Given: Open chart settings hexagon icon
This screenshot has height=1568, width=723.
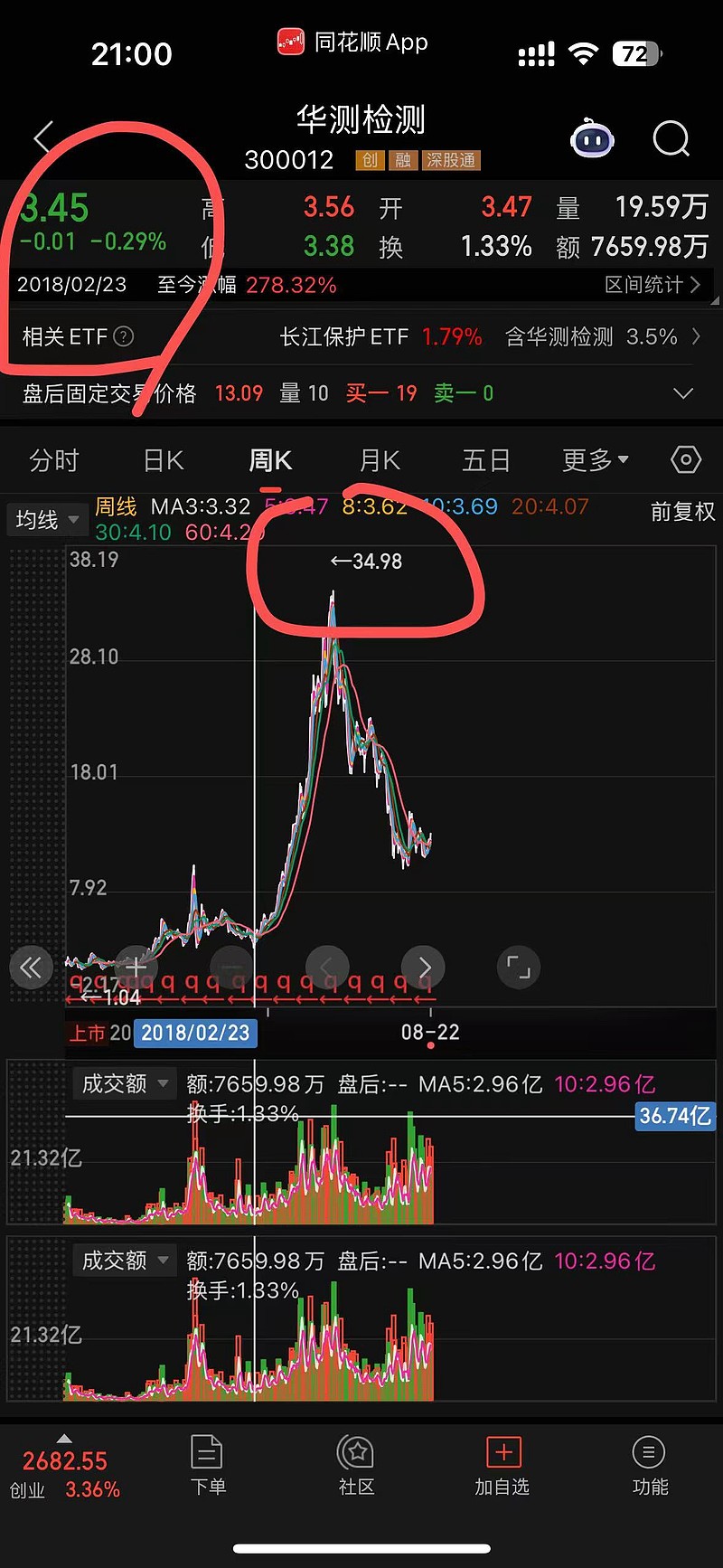Looking at the screenshot, I should coord(686,460).
